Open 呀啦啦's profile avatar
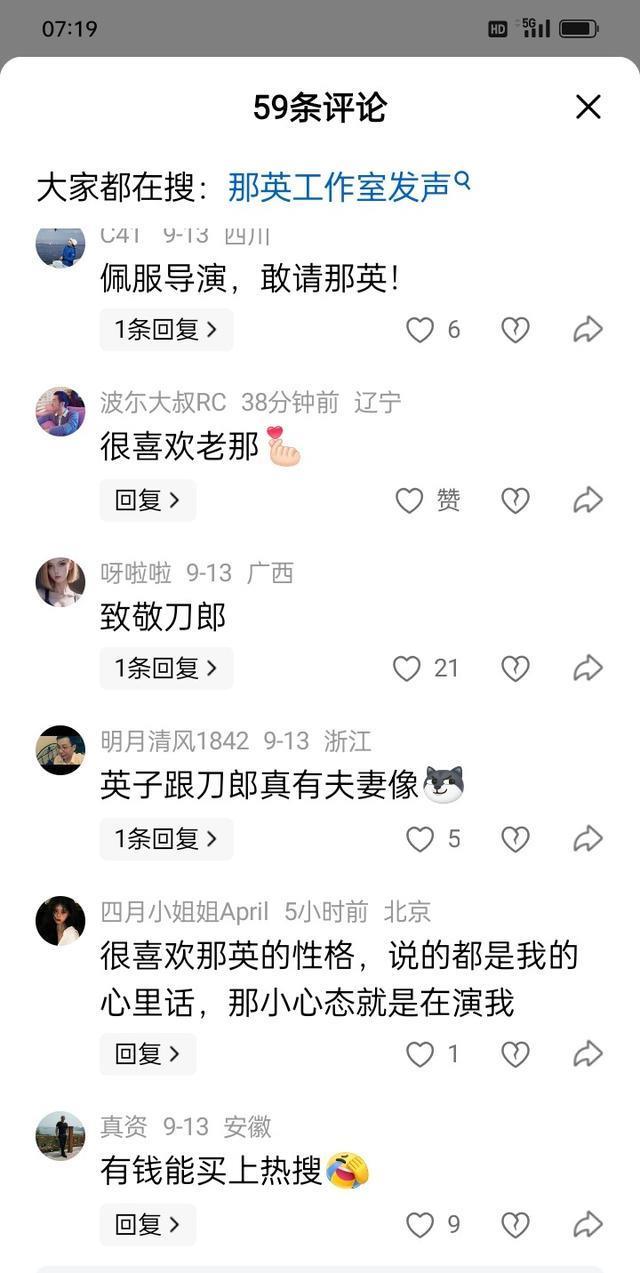 (60, 582)
